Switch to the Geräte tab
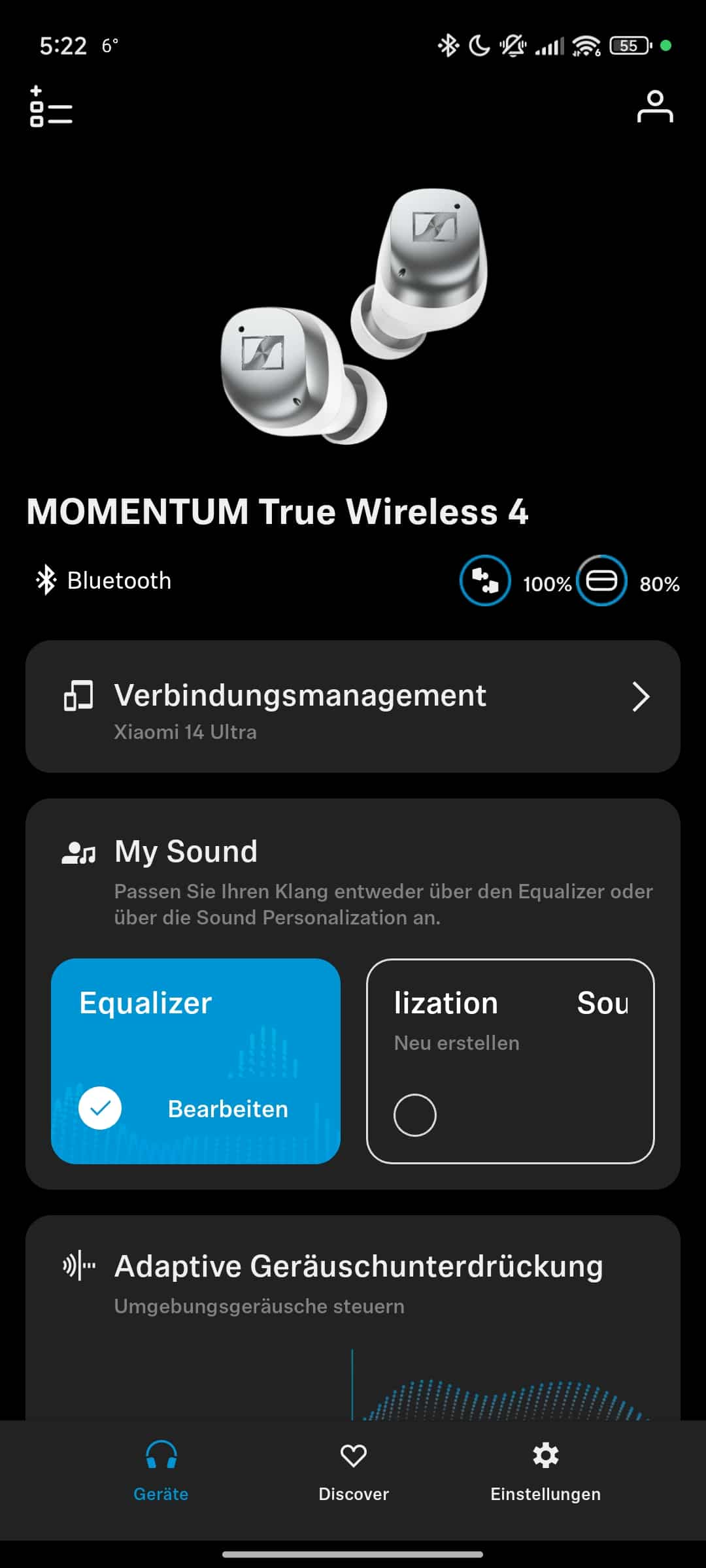Screen dimensions: 706x1568 click(161, 1470)
